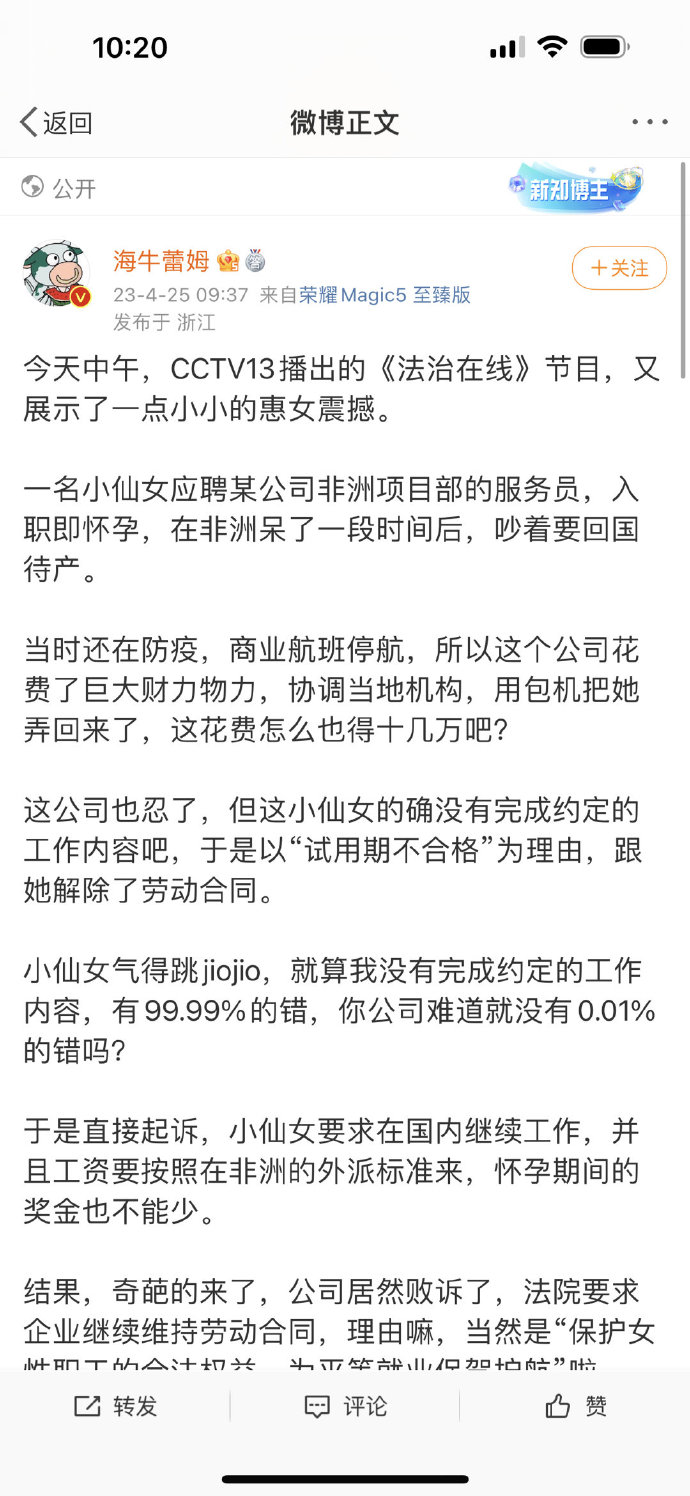Open the three-dot overflow menu
Screen dimensions: 690x1496
coord(650,123)
